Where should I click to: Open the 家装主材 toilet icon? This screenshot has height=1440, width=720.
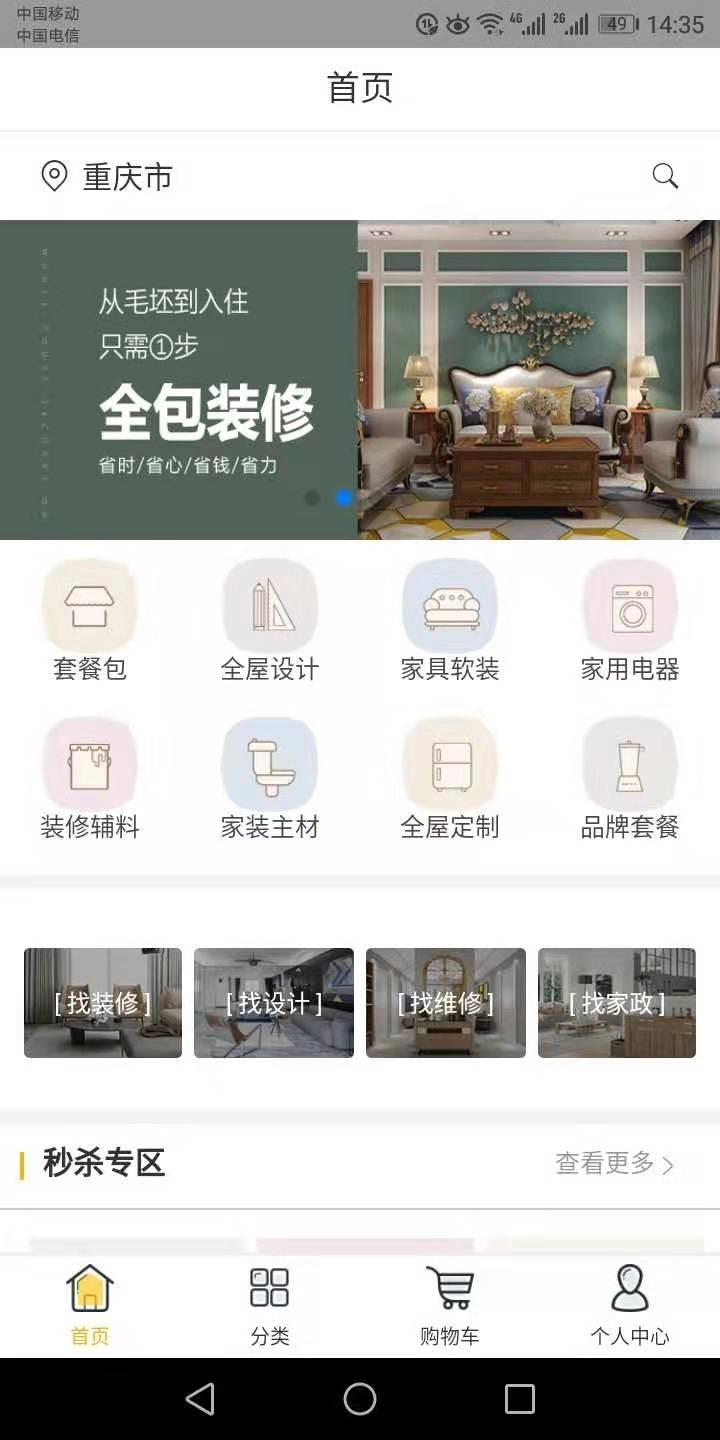pos(270,763)
